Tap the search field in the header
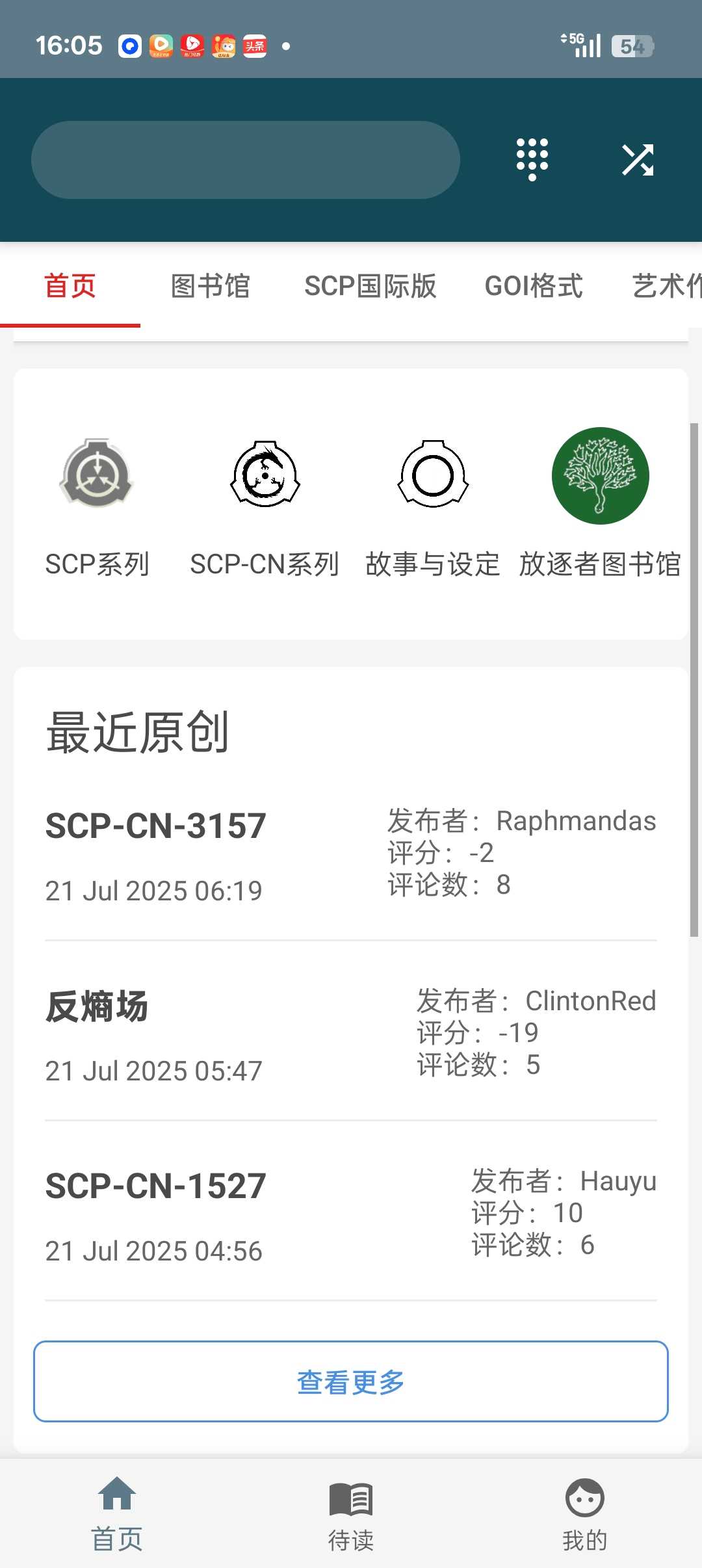This screenshot has width=702, height=1568. click(246, 160)
